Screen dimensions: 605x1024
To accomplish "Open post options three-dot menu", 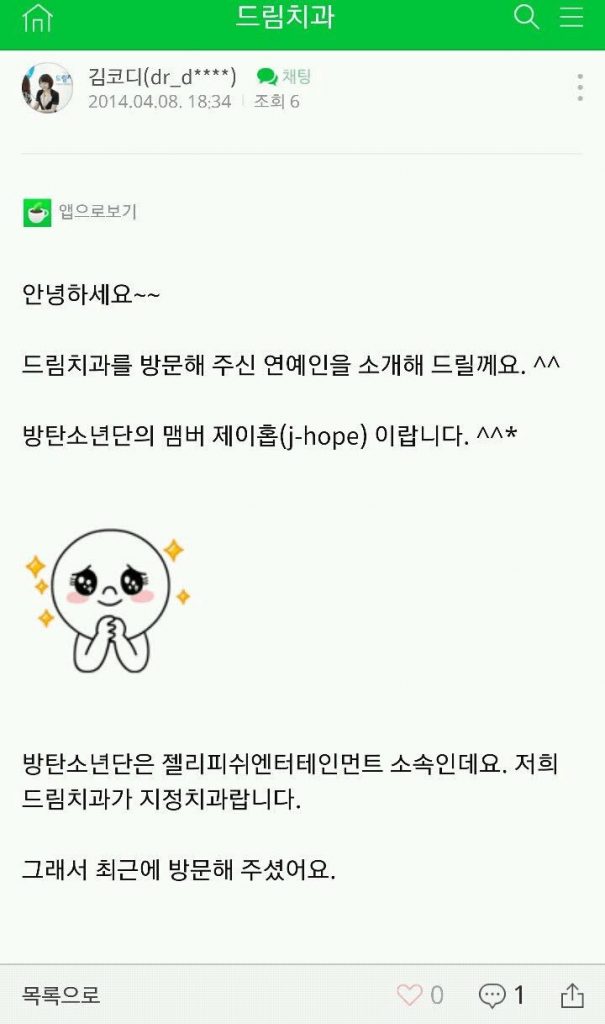I will tap(580, 88).
